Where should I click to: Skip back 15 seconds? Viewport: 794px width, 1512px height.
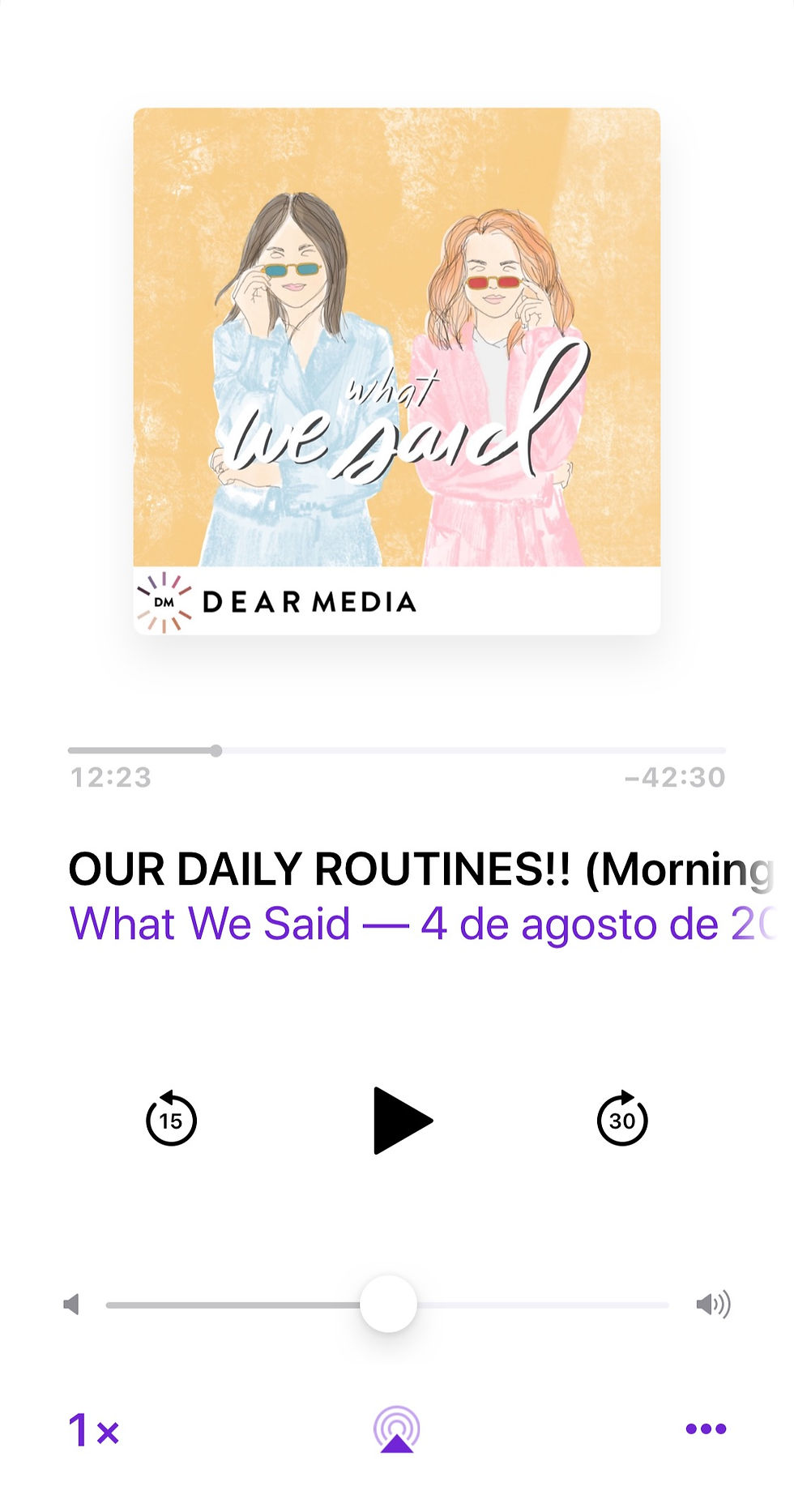point(171,1120)
